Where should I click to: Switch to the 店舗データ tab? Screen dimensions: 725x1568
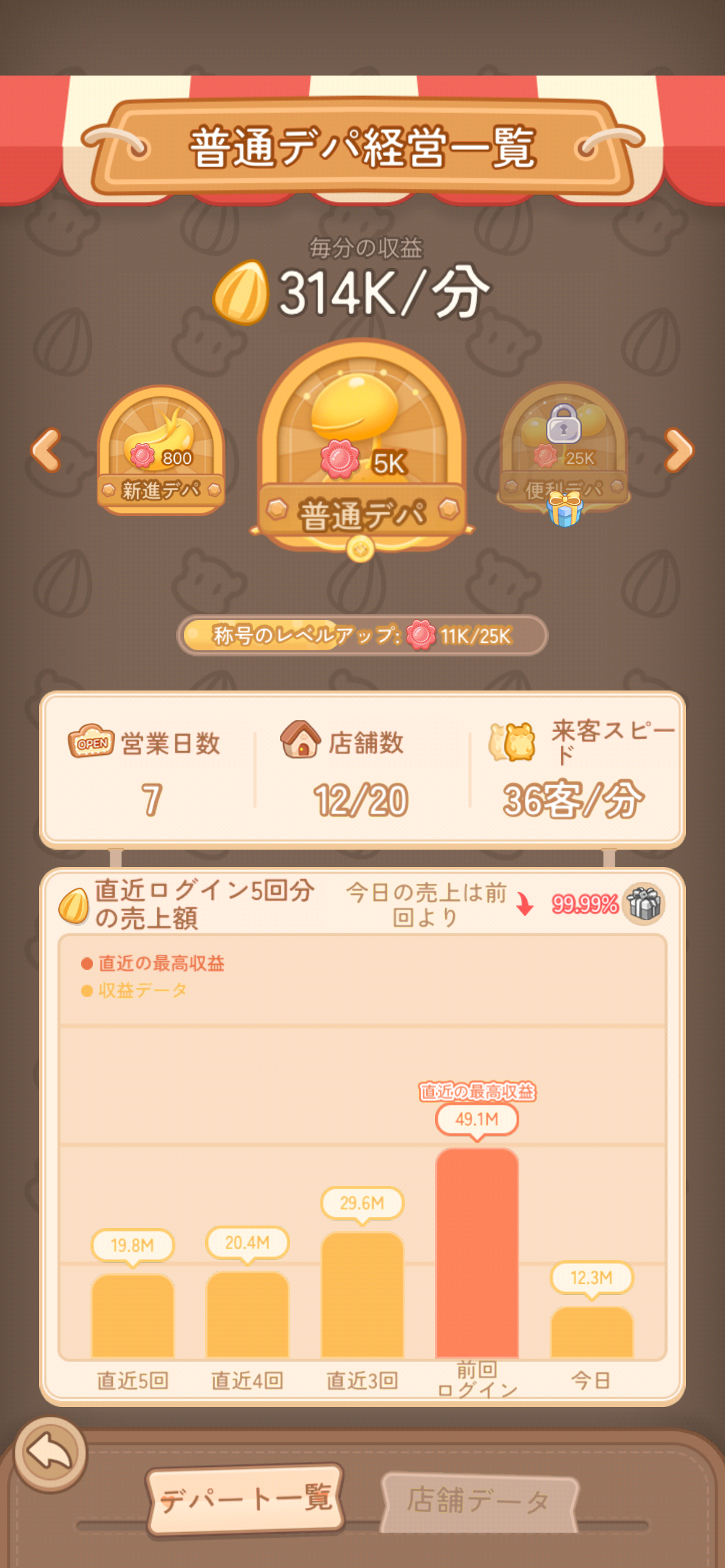click(x=478, y=1501)
